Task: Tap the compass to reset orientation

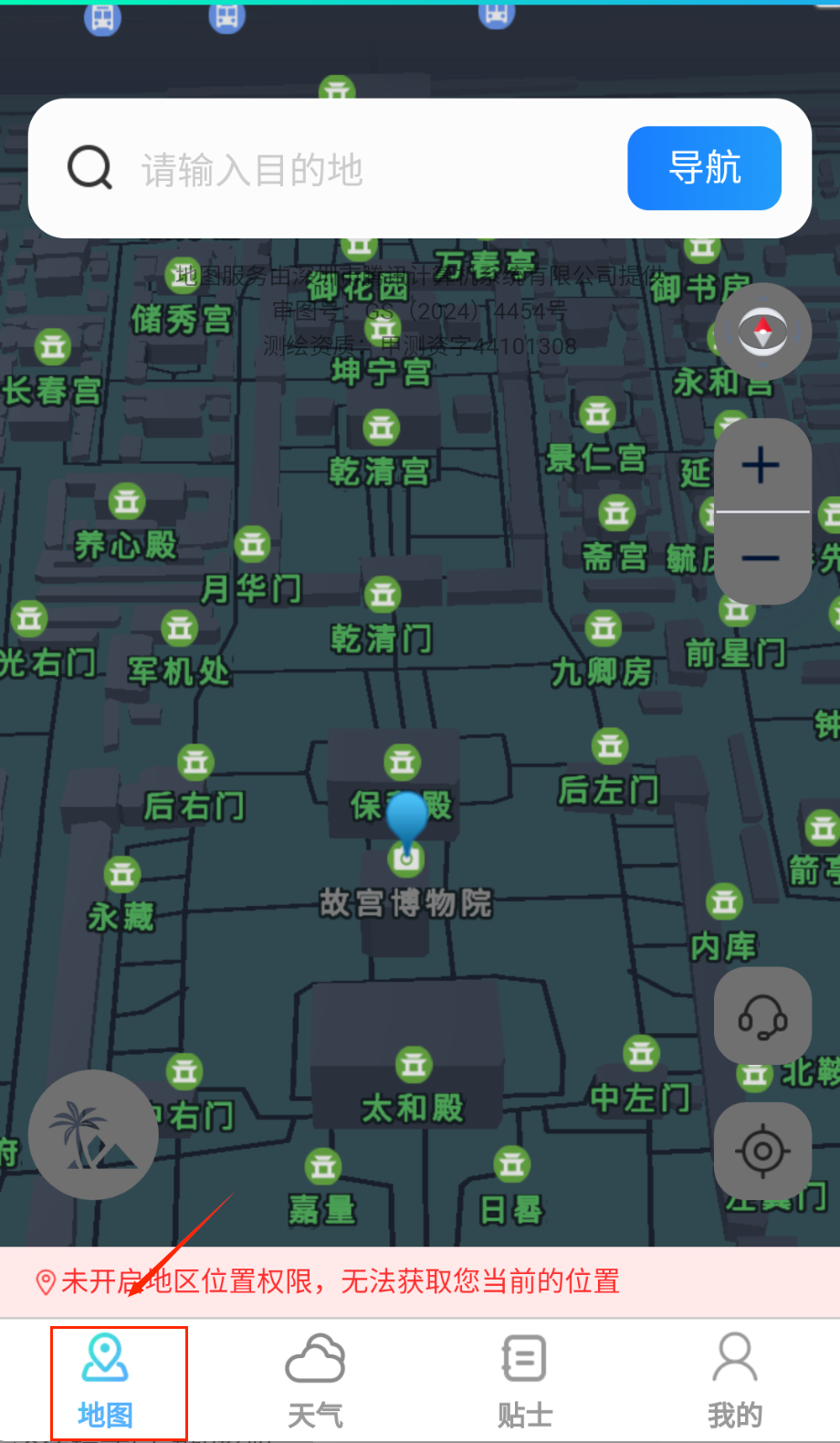Action: 762,332
